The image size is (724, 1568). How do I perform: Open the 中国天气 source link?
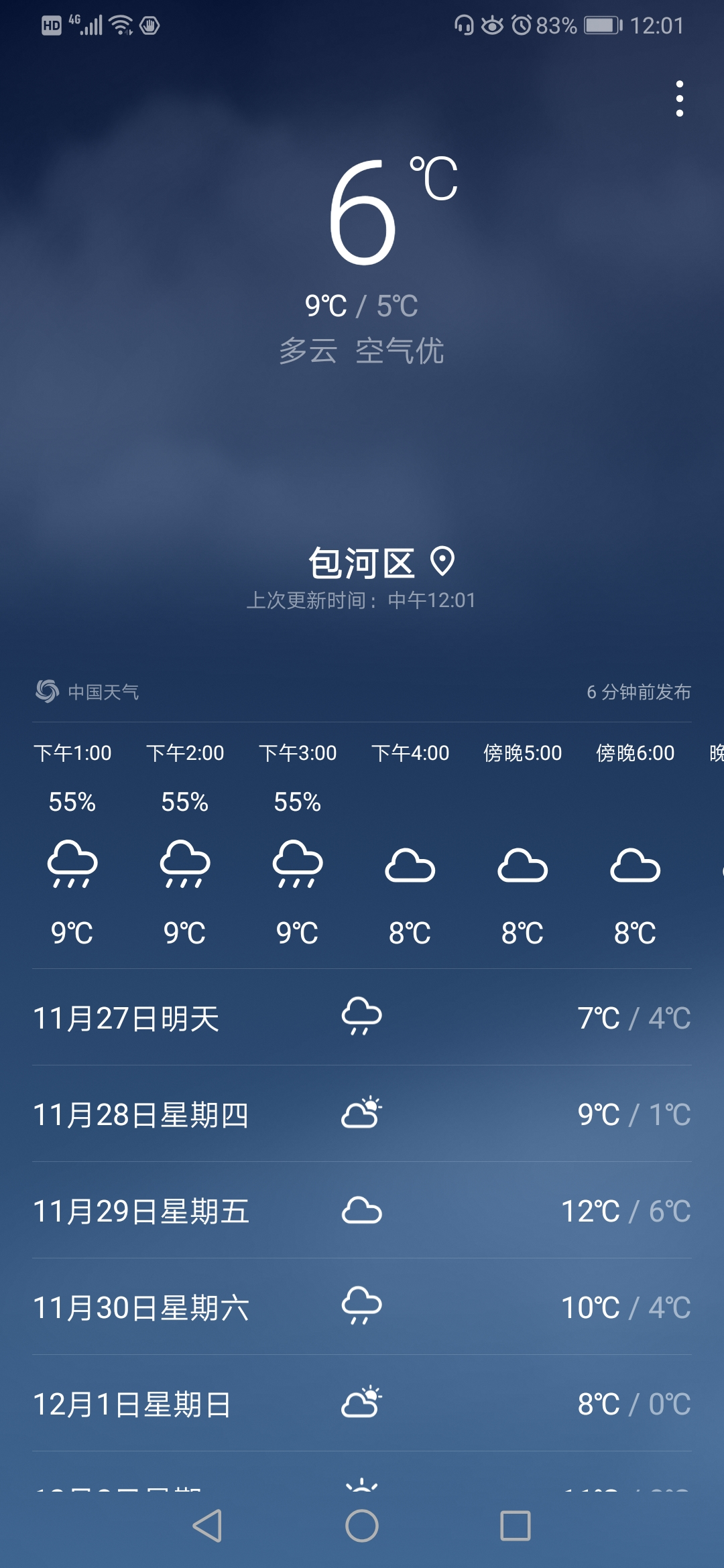coord(88,692)
